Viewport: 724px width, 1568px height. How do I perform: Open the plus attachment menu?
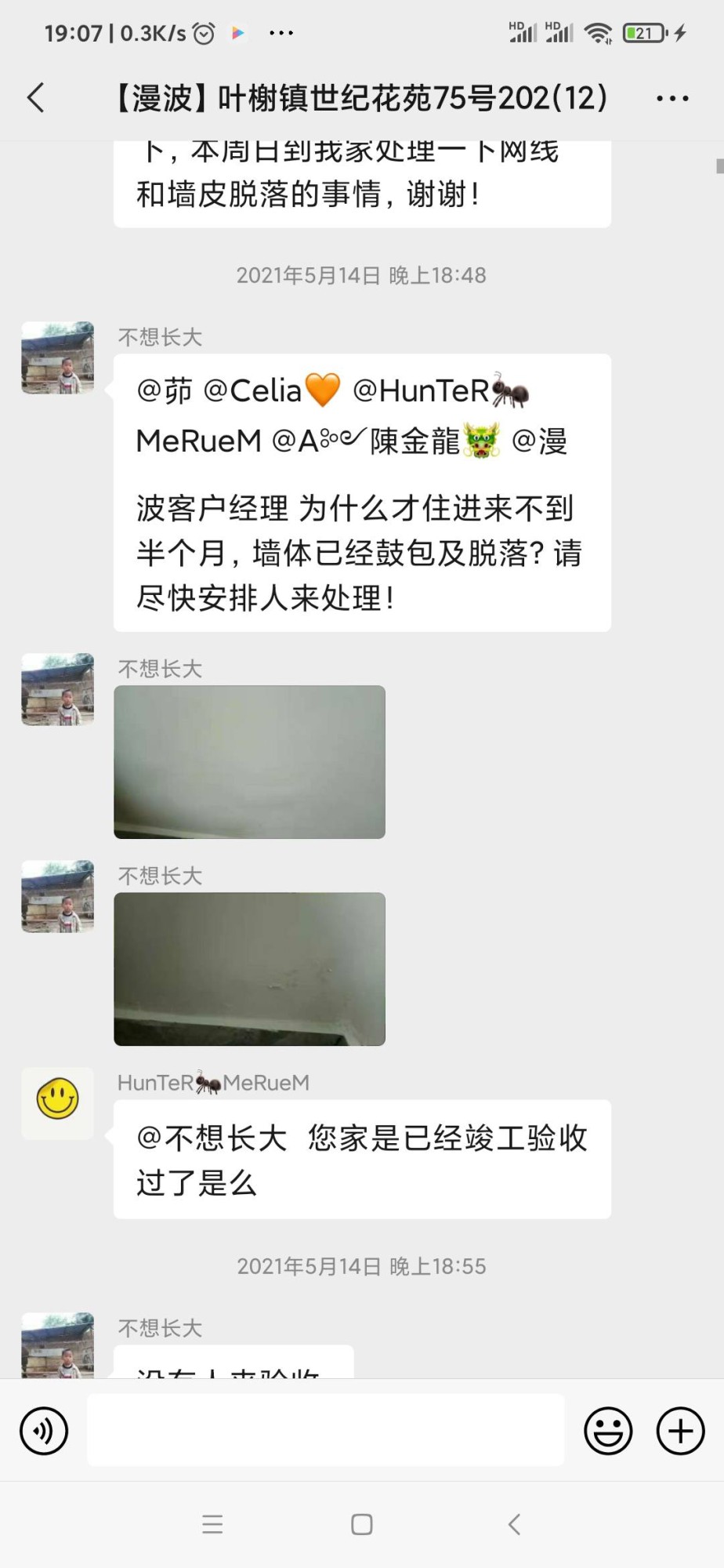pyautogui.click(x=680, y=1431)
